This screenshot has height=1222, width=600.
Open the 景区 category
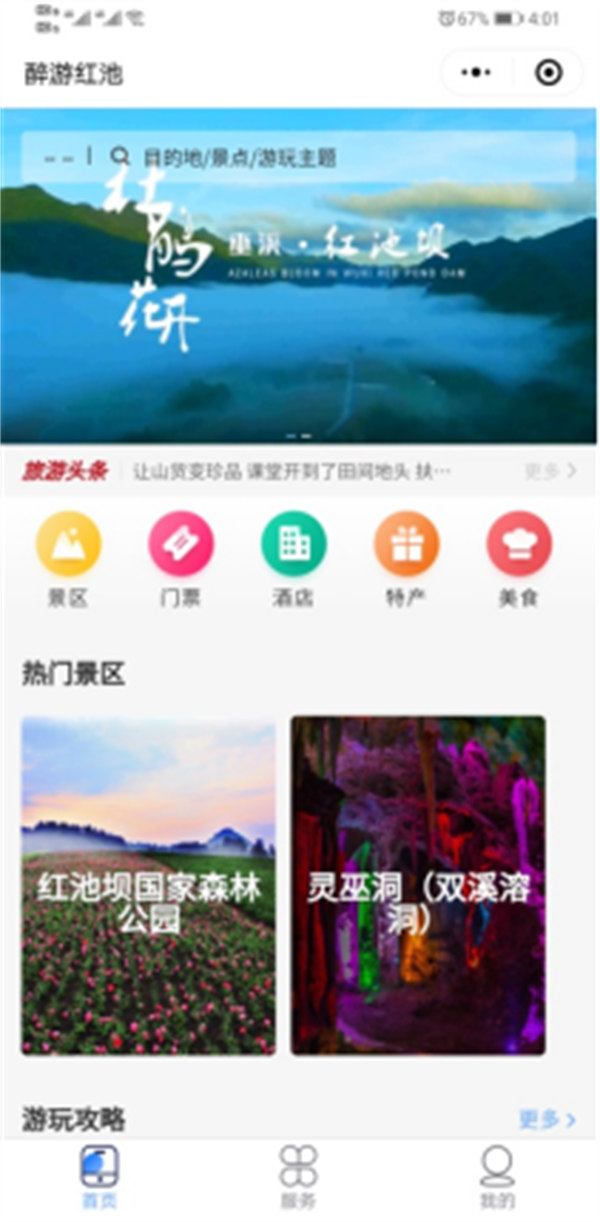[x=68, y=559]
